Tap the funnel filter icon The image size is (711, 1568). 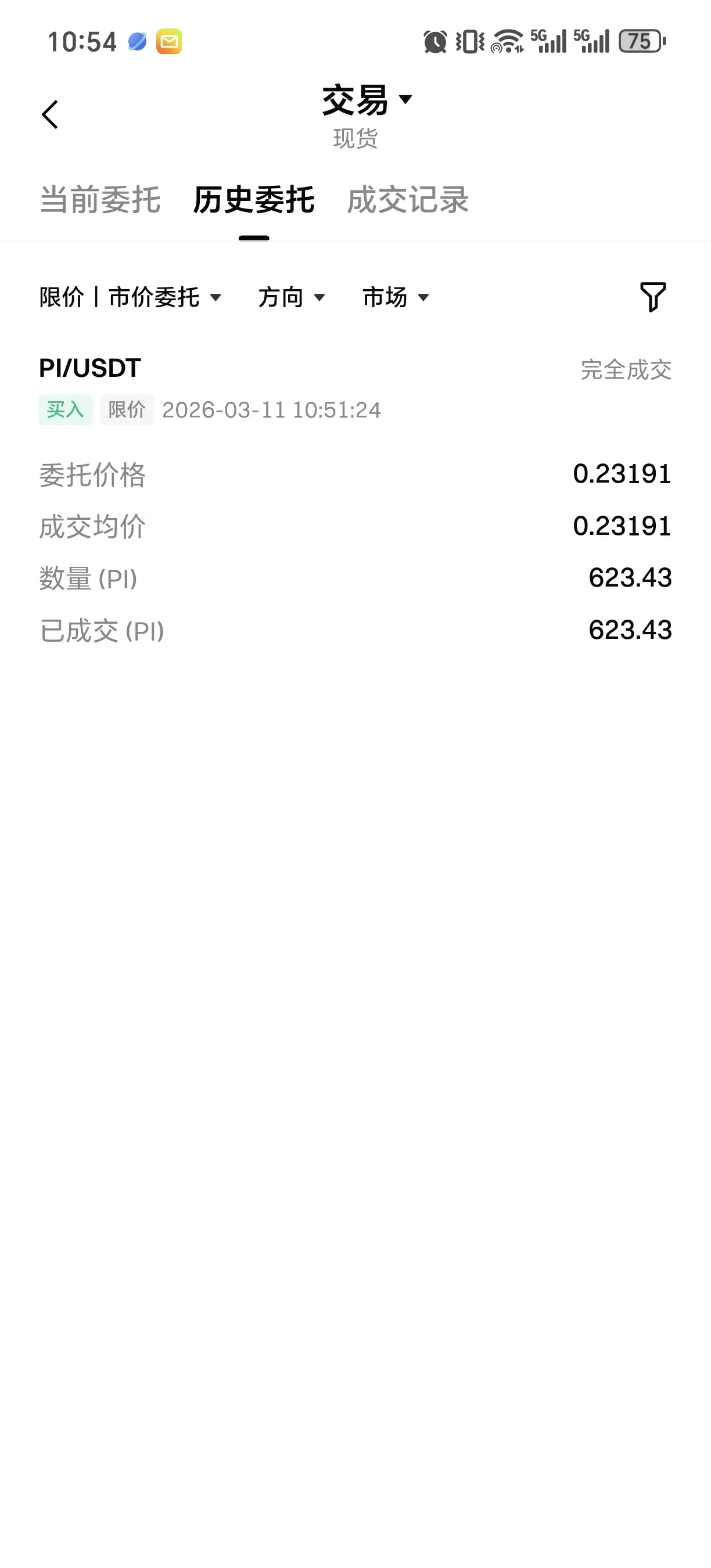[x=653, y=297]
